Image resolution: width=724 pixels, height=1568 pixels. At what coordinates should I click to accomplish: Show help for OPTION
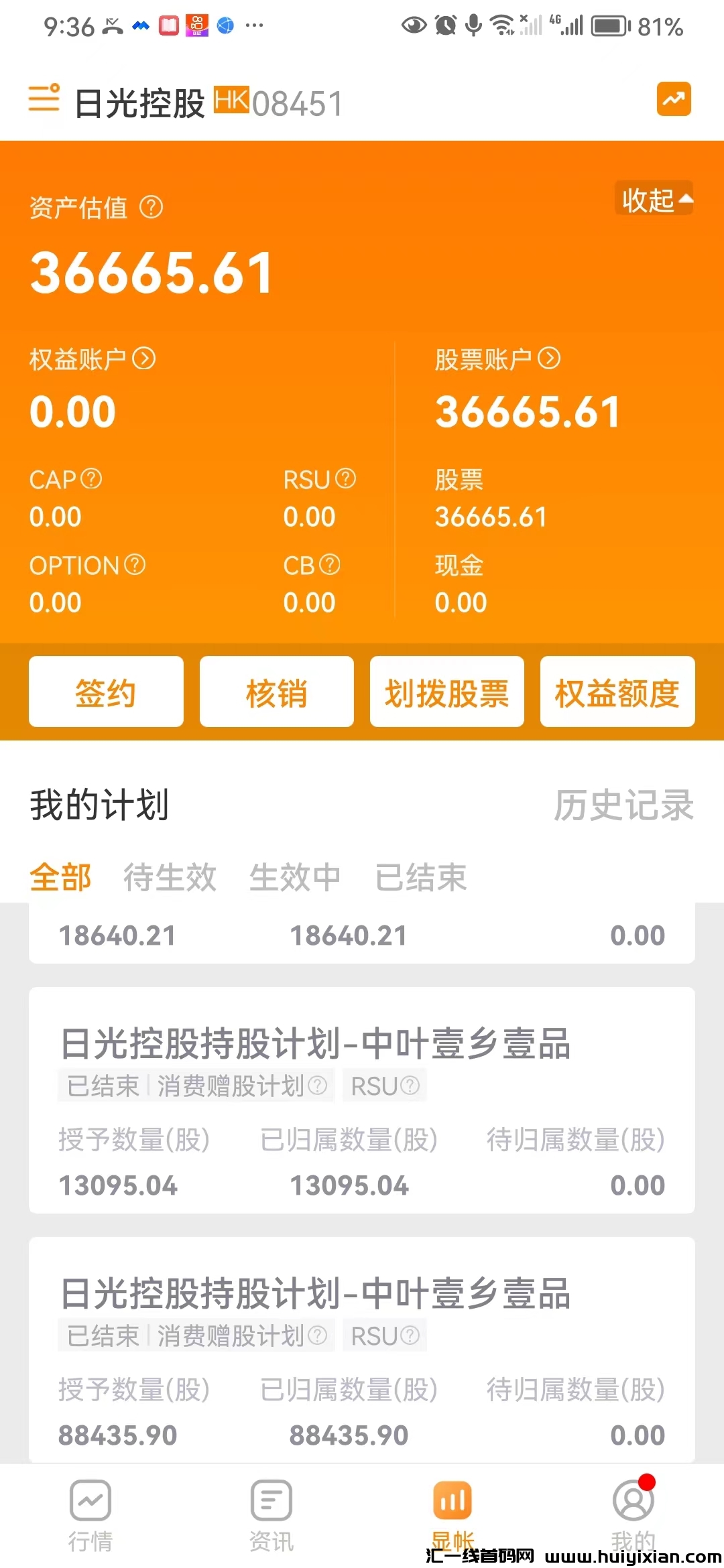(135, 565)
